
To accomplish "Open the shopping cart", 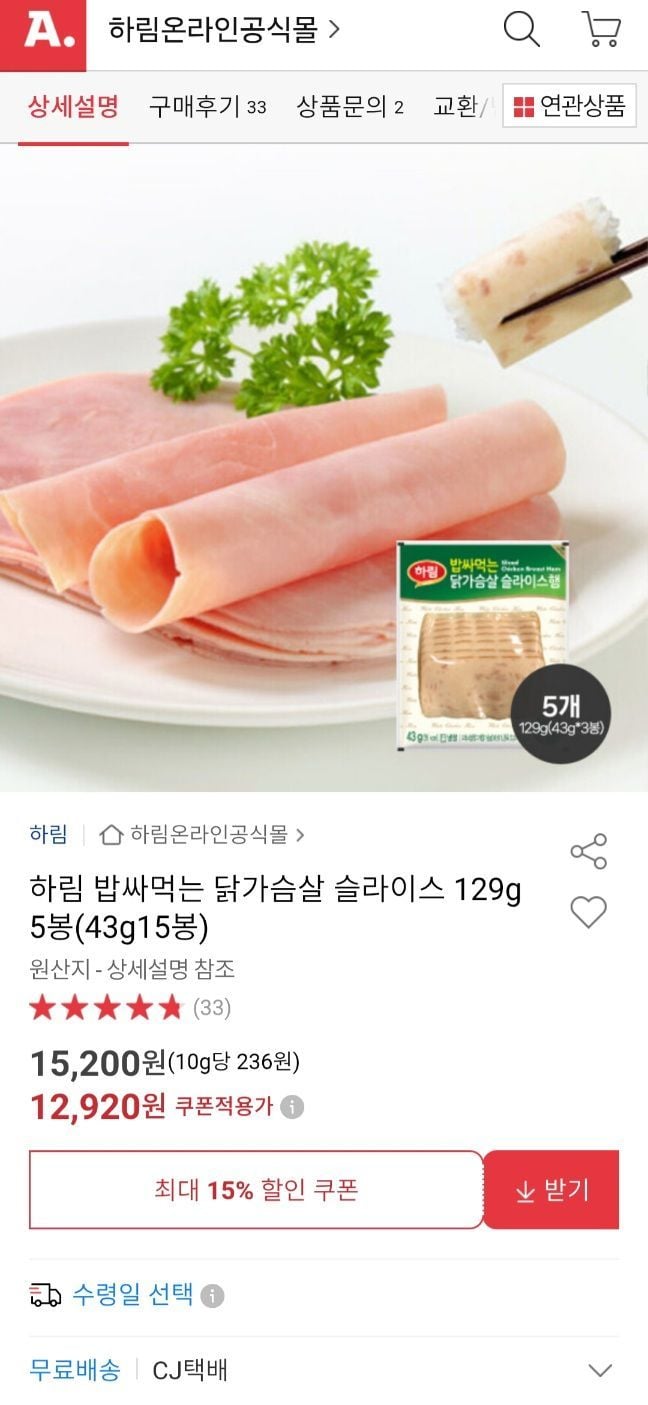I will click(x=601, y=31).
